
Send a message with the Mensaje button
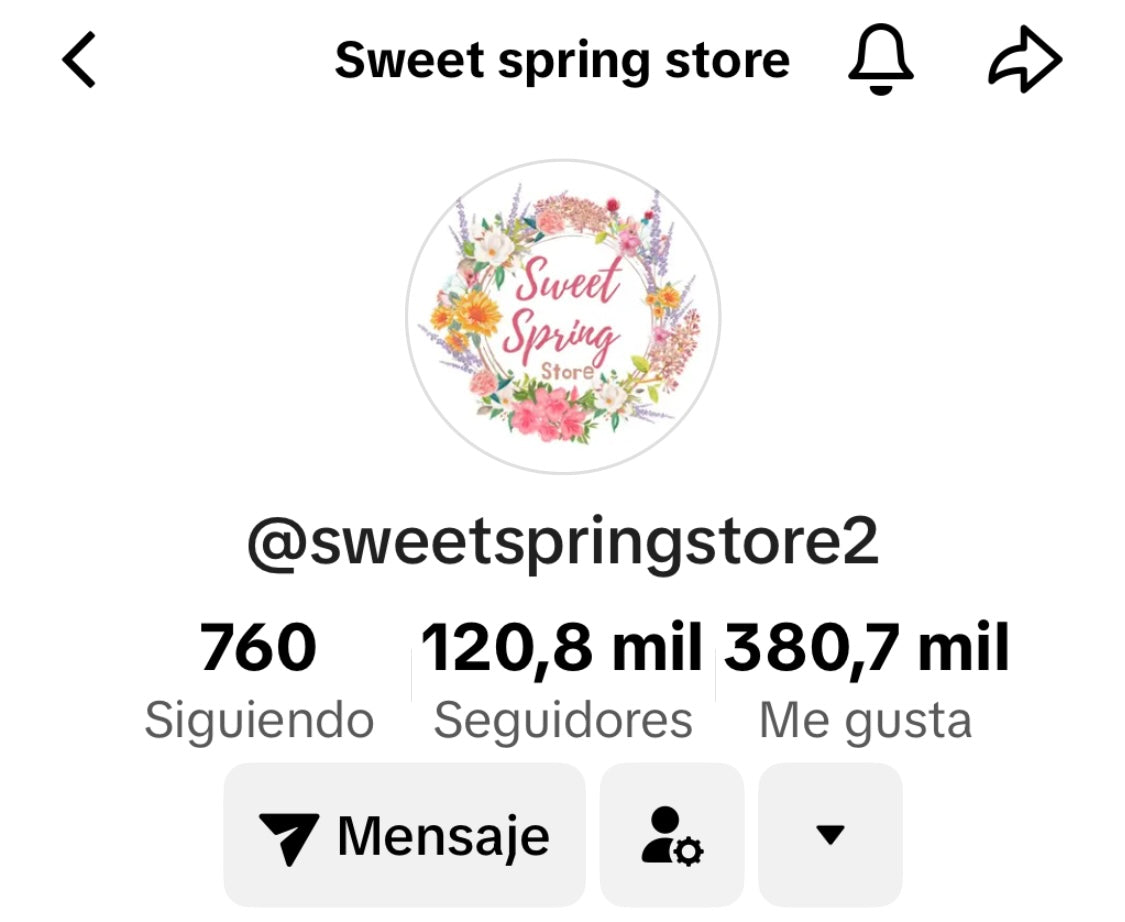pos(404,835)
